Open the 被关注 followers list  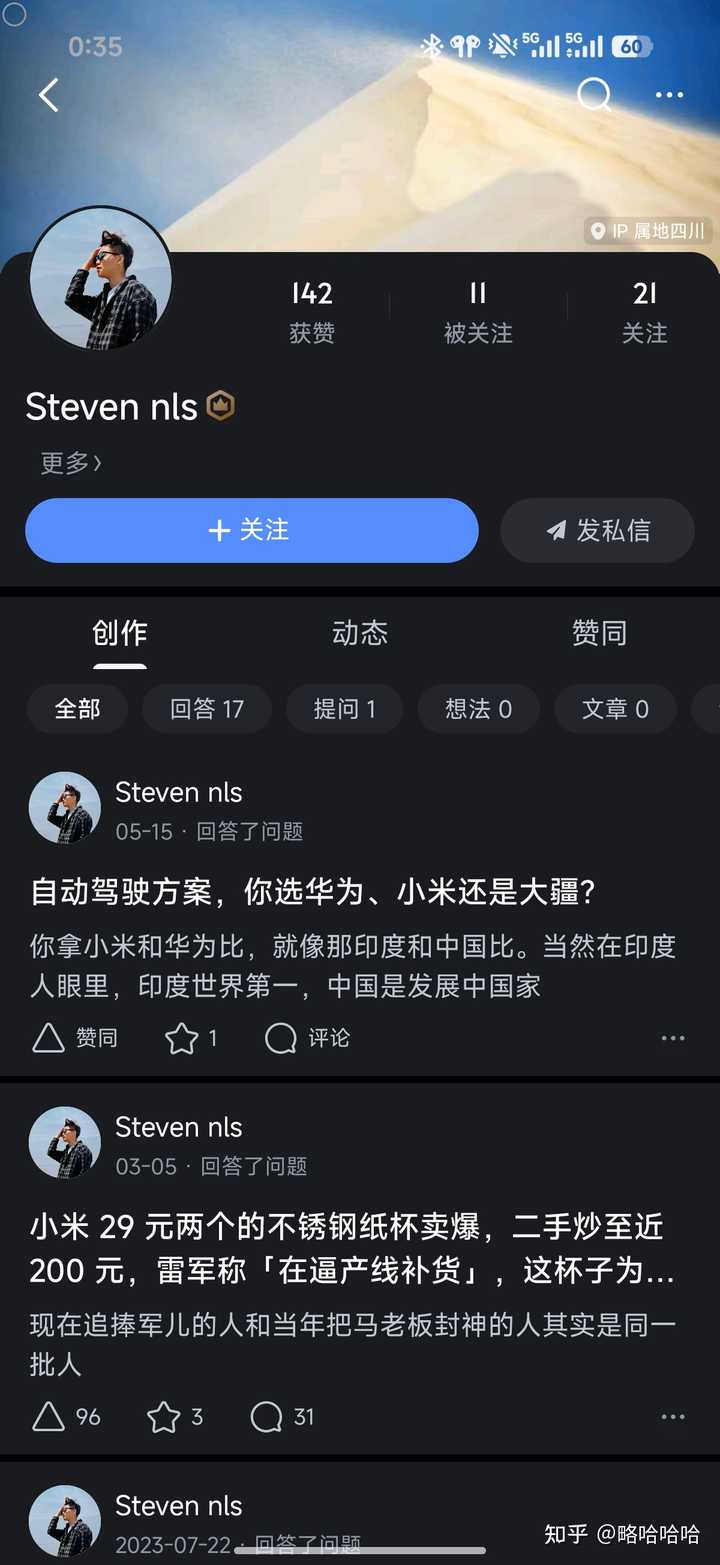click(478, 311)
